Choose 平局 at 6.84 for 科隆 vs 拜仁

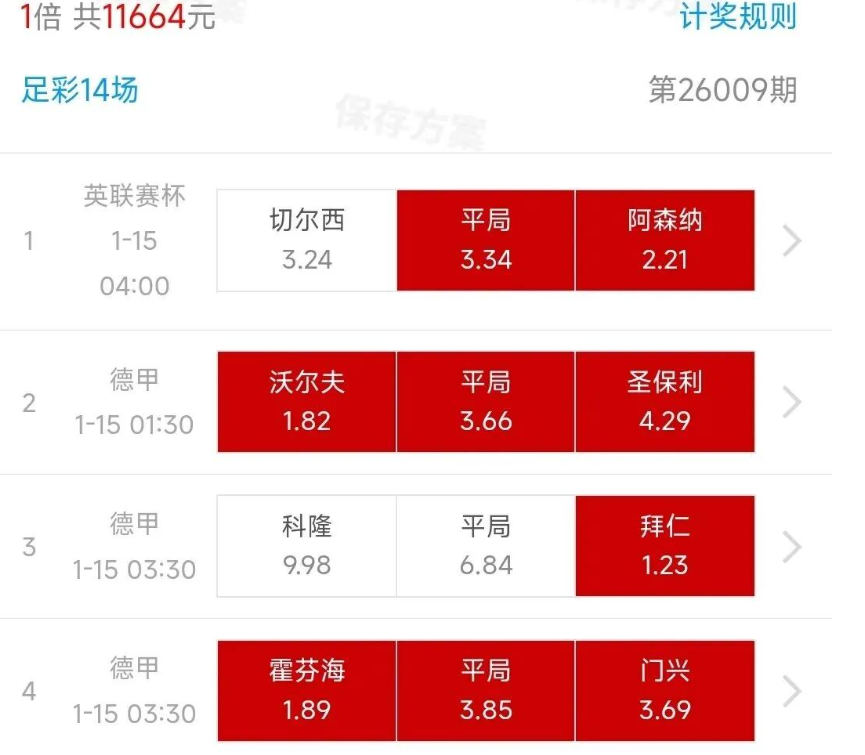pos(486,546)
